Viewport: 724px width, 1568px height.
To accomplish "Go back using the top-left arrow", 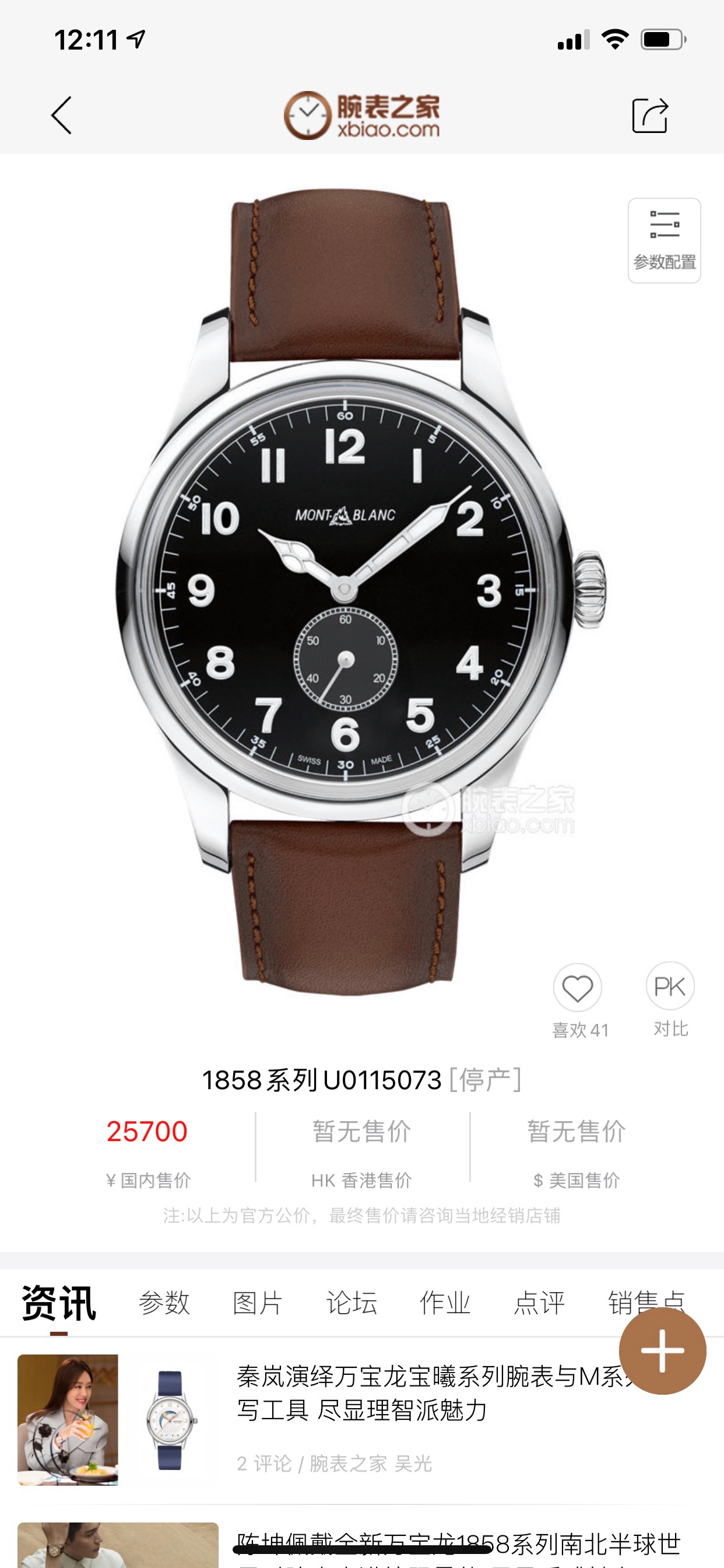I will point(61,115).
